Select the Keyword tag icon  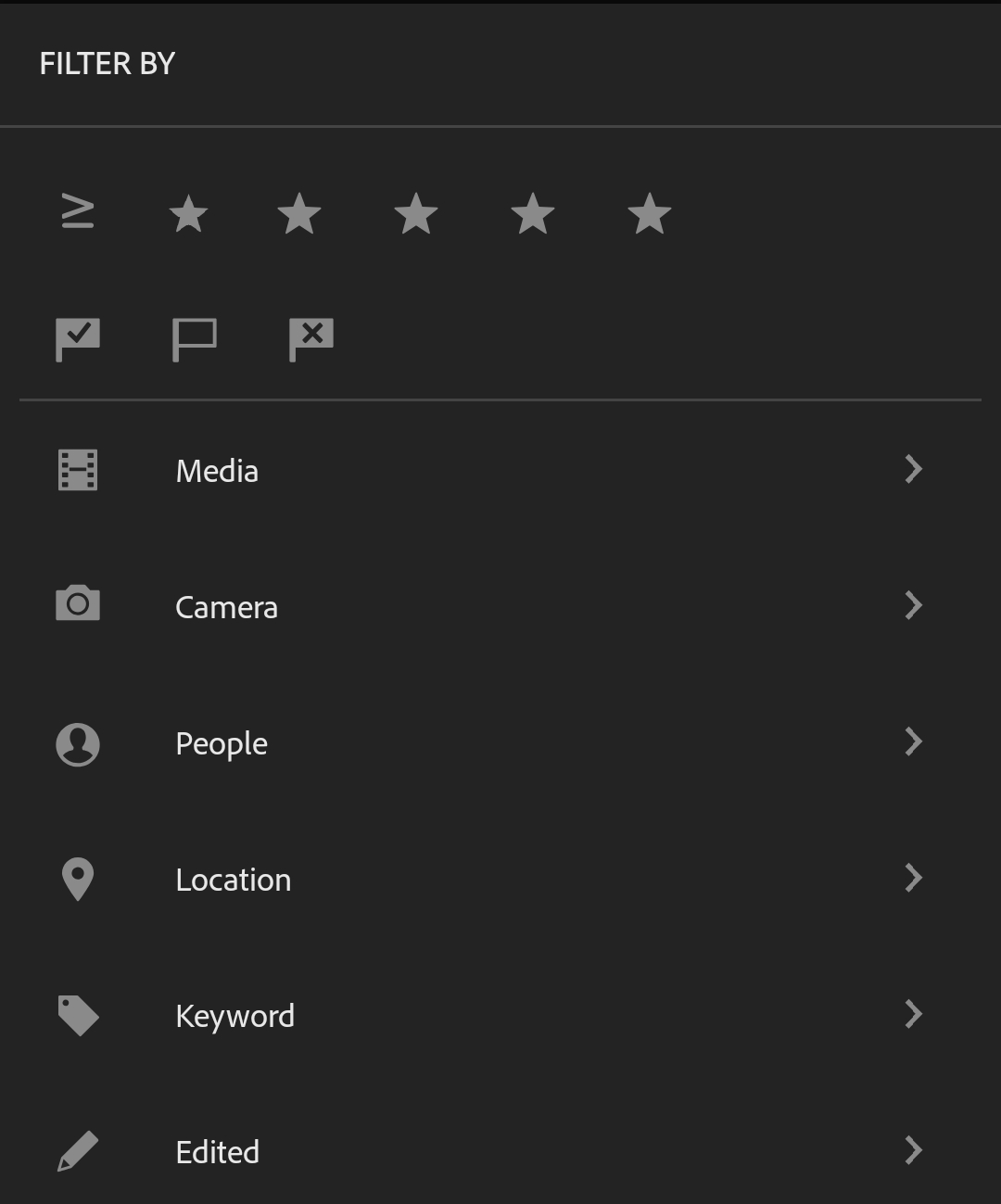coord(78,1014)
